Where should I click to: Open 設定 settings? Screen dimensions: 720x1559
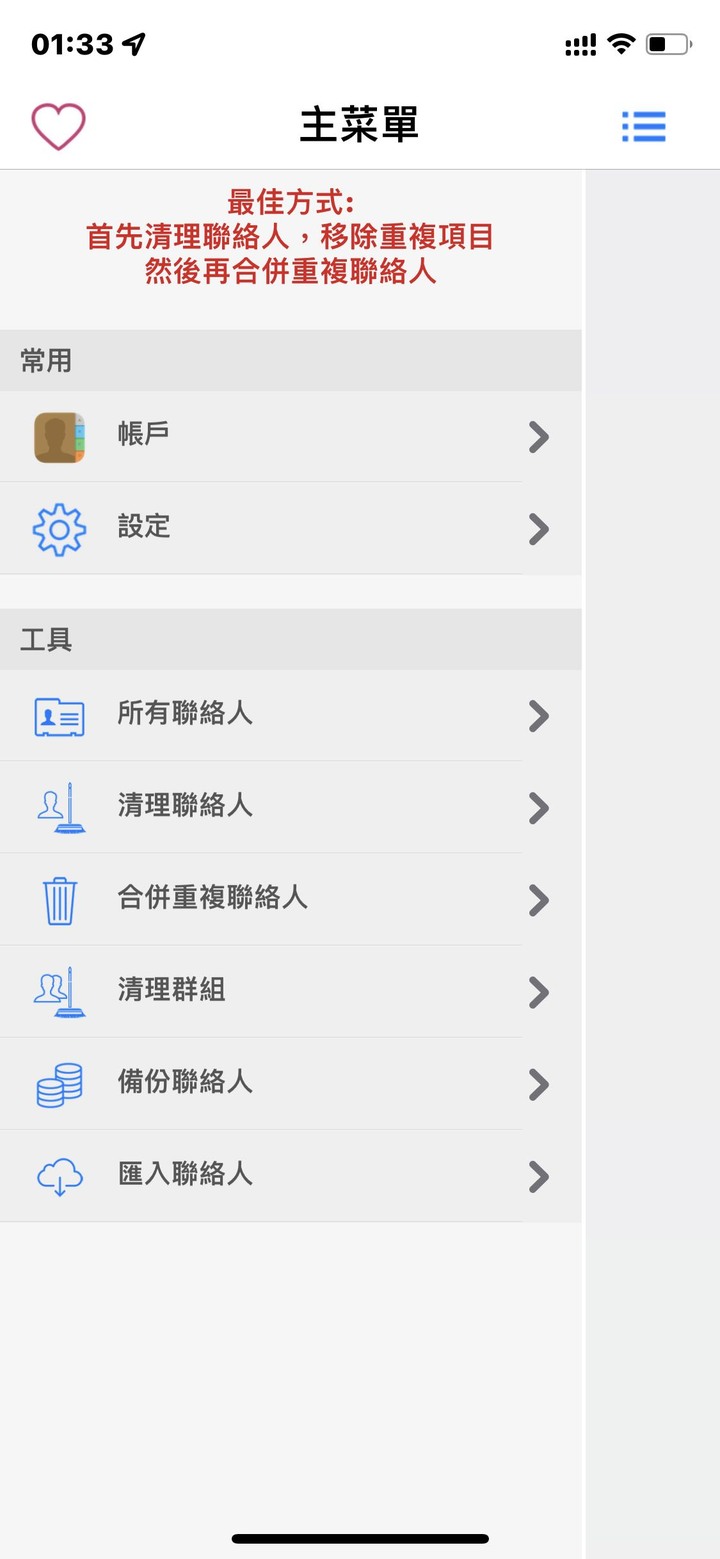point(290,528)
